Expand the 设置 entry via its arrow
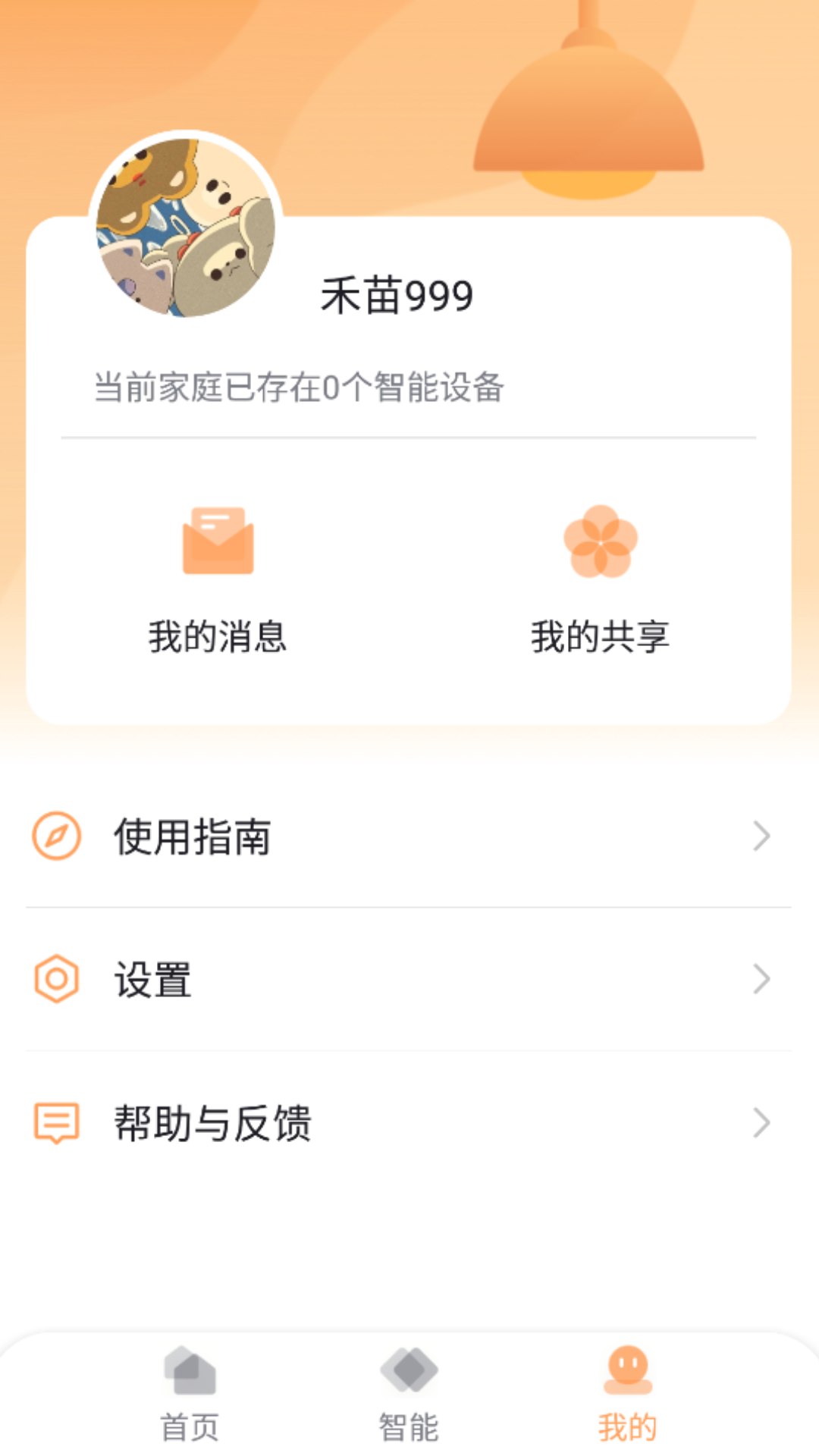The width and height of the screenshot is (819, 1456). (762, 981)
